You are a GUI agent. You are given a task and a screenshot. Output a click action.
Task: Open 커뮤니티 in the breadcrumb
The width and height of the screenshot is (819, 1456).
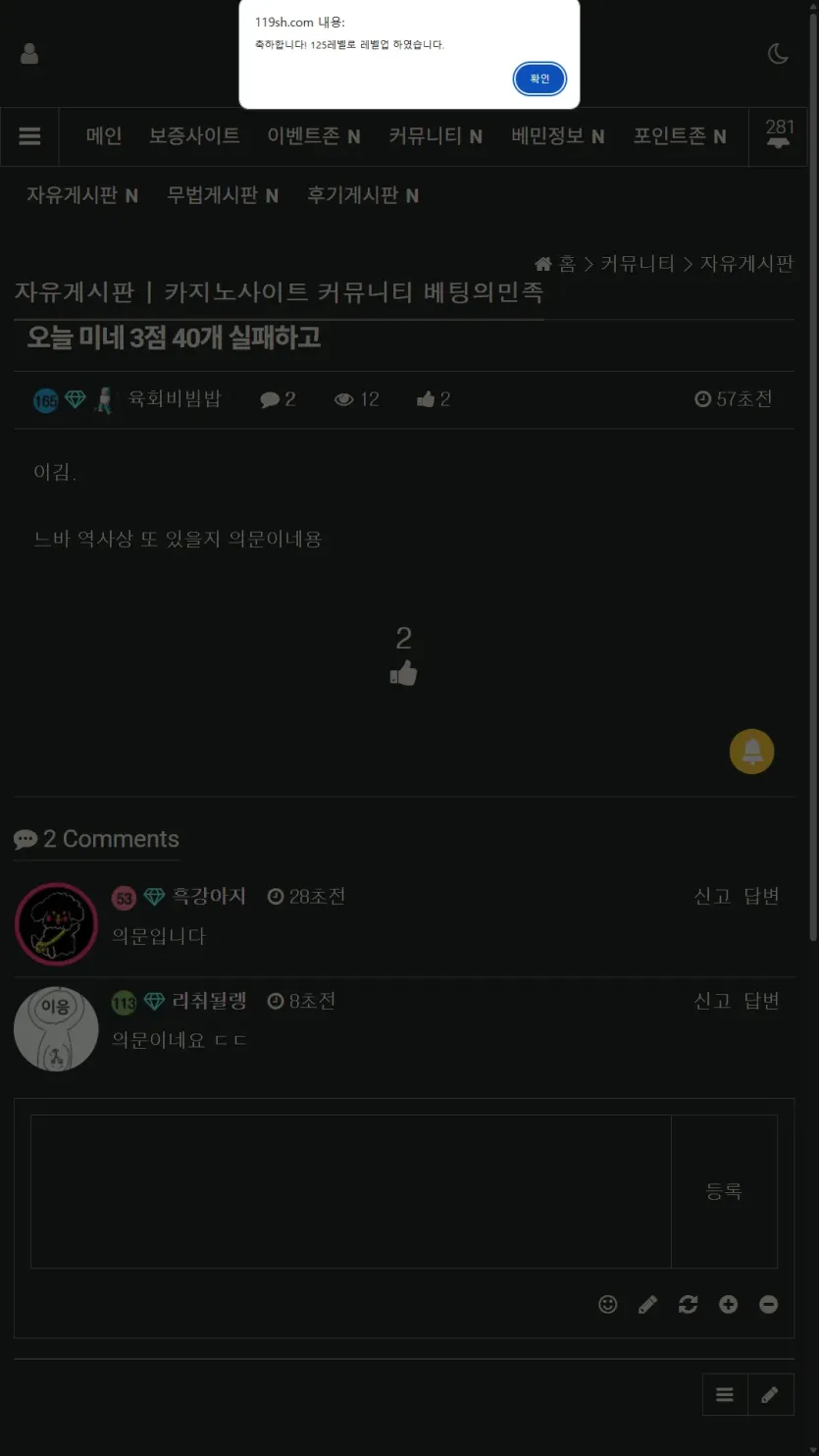[x=638, y=263]
